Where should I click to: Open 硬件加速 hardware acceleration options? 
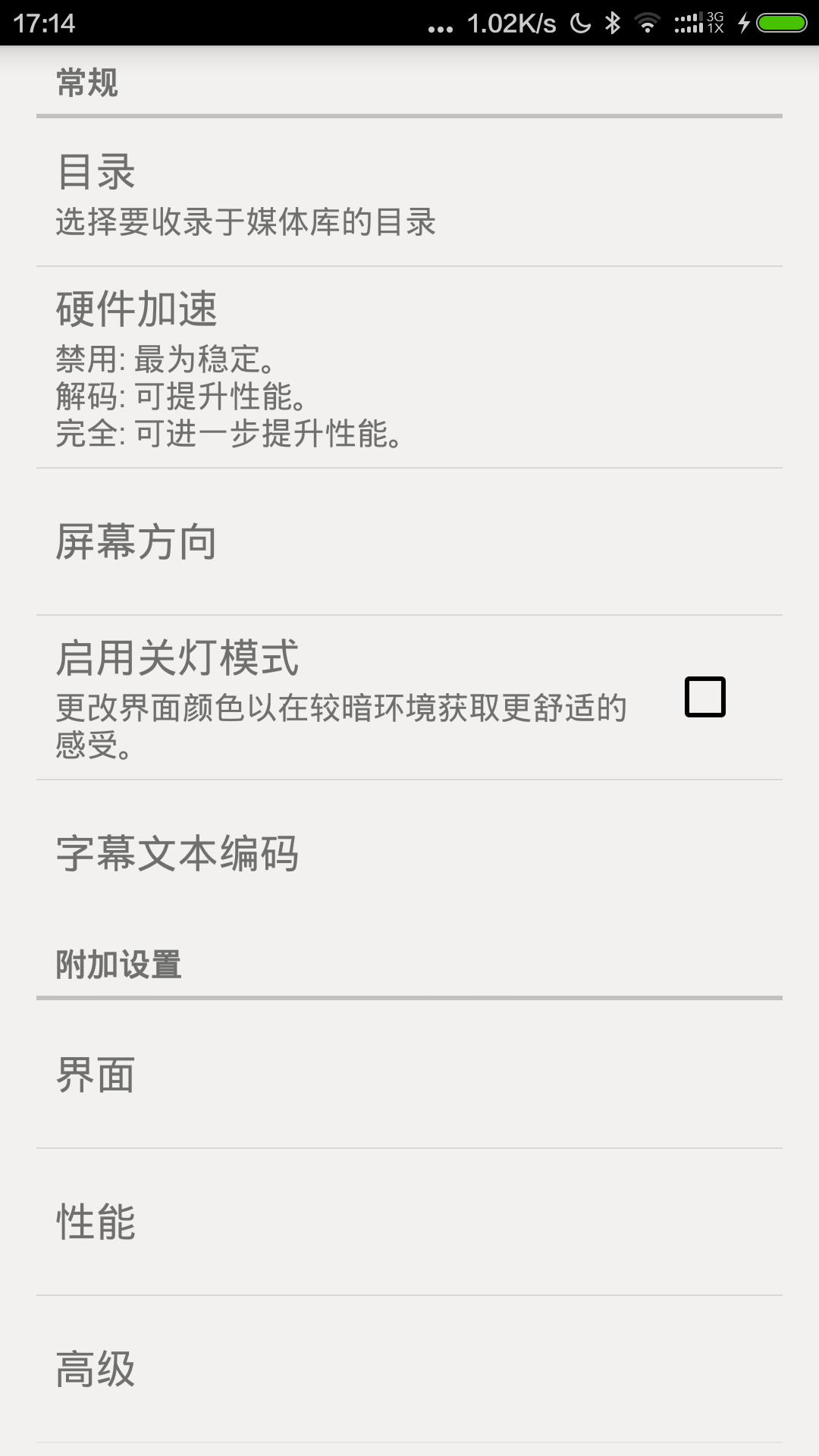(409, 368)
